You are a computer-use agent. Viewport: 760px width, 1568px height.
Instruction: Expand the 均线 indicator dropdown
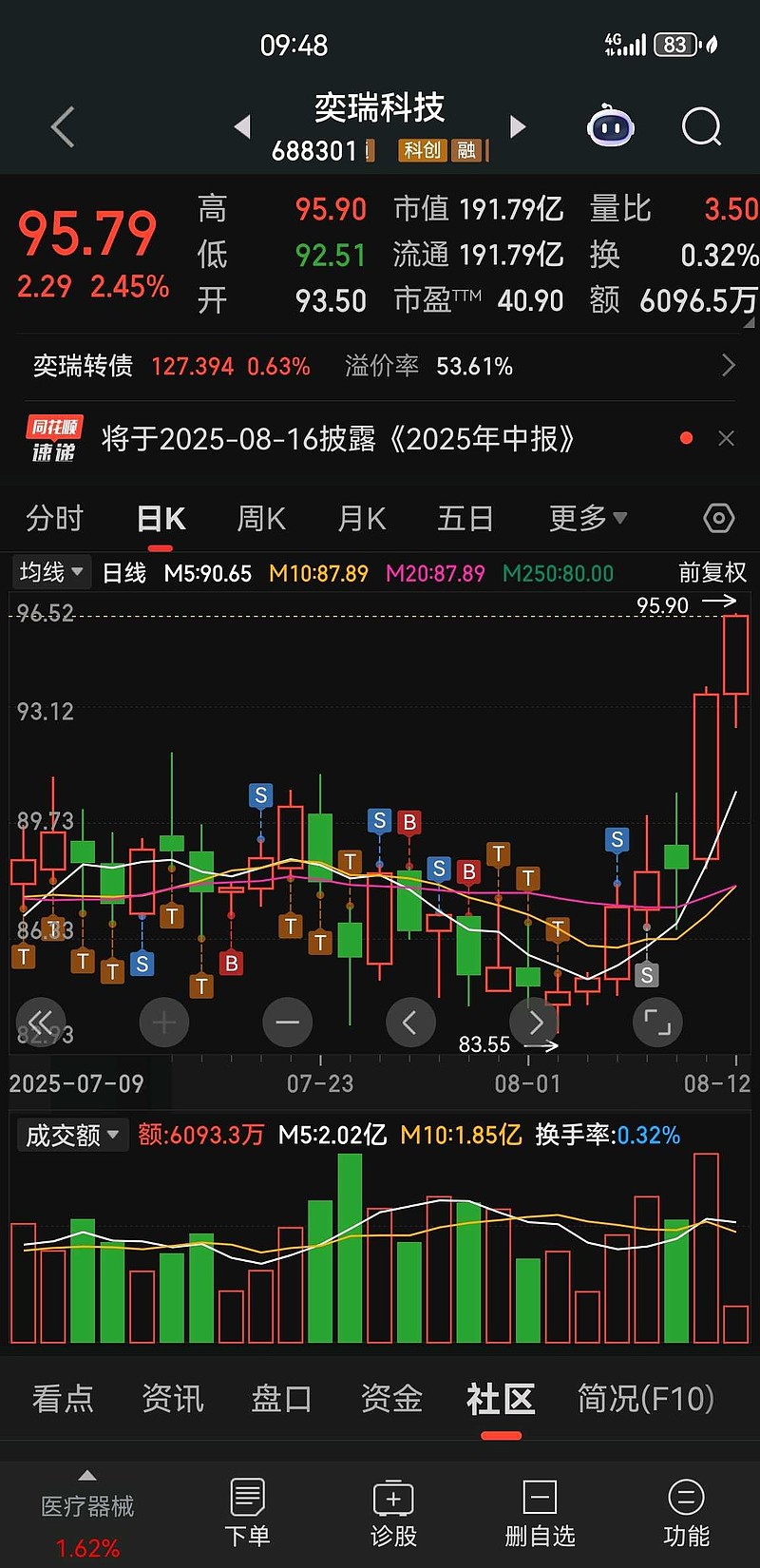[x=52, y=572]
